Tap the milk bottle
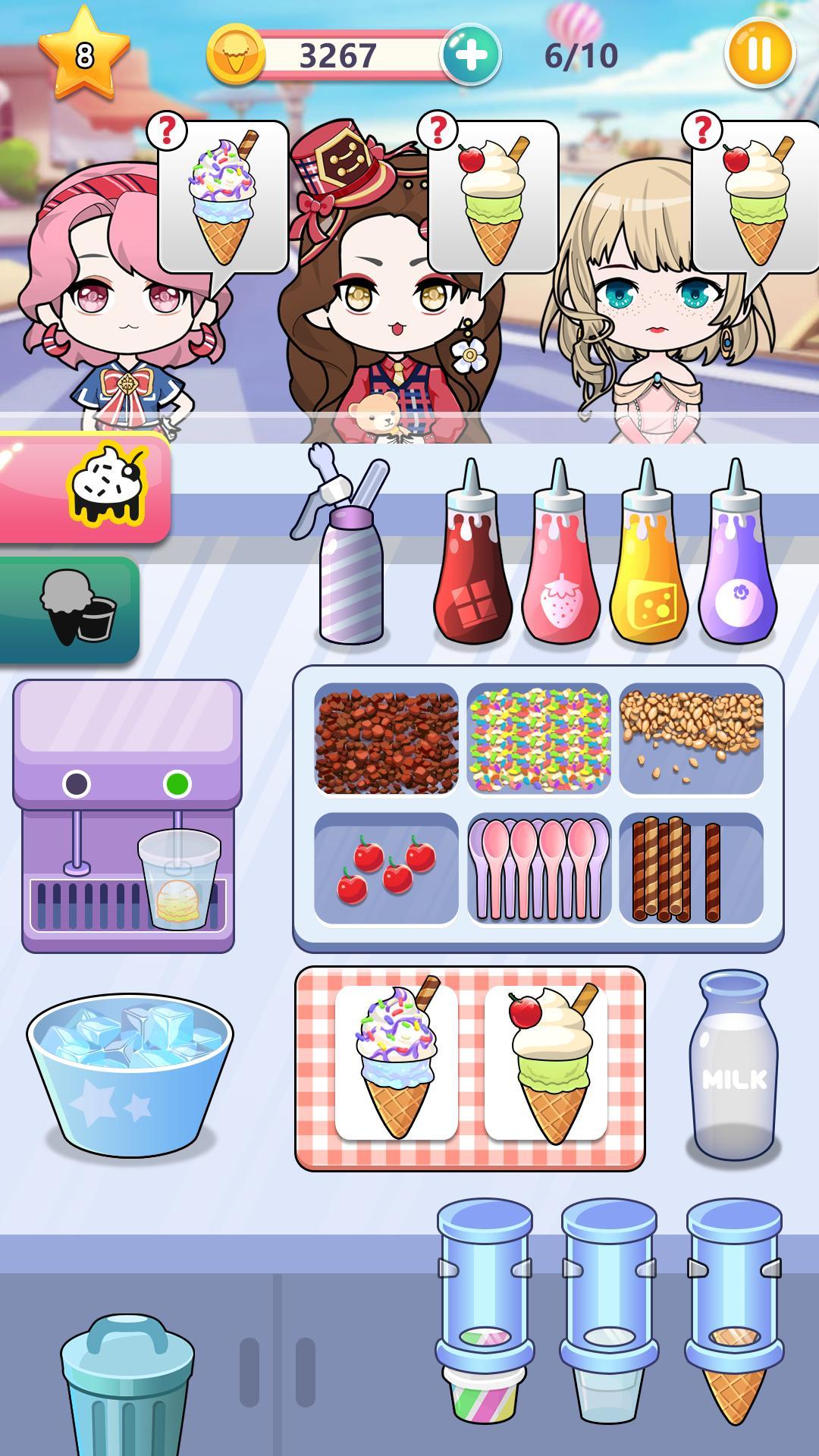The height and width of the screenshot is (1456, 819). pyautogui.click(x=733, y=1069)
